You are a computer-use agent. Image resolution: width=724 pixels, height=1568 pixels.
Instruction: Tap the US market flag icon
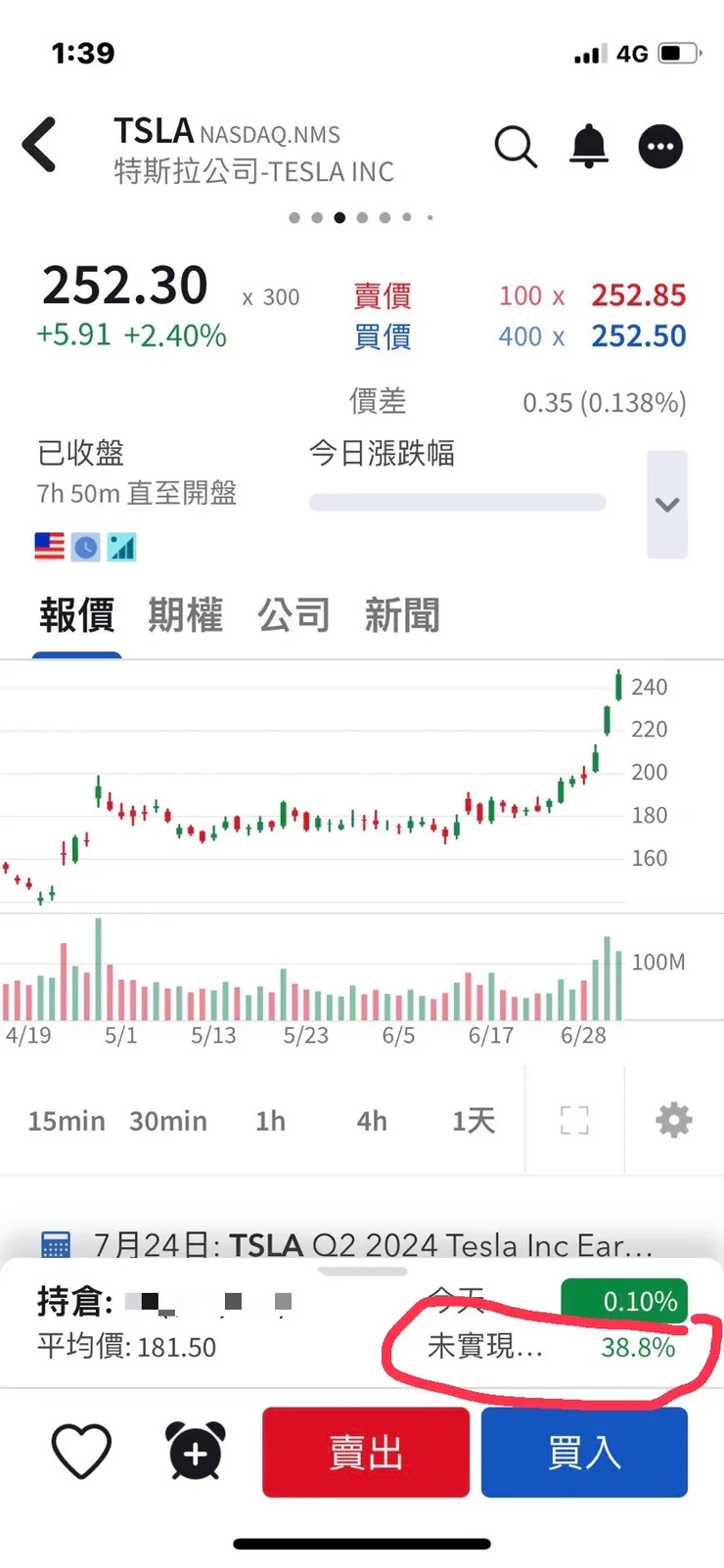click(49, 546)
